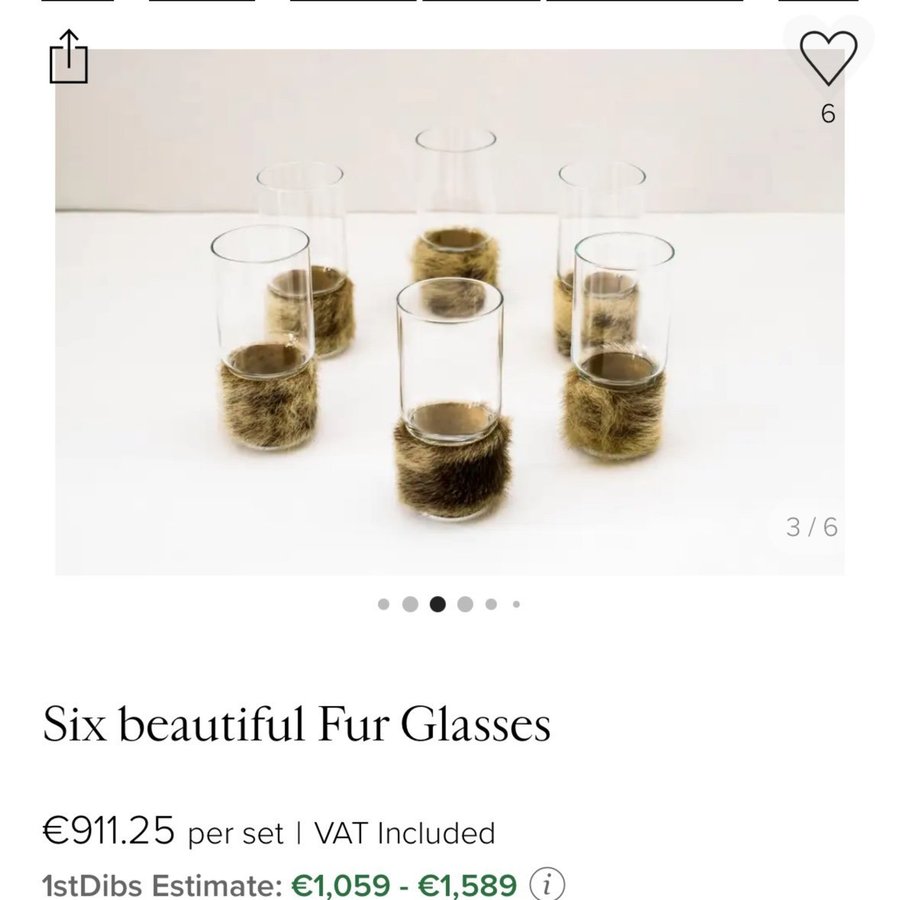
Task: Open the 1stDibs Estimate info icon
Action: (x=547, y=885)
